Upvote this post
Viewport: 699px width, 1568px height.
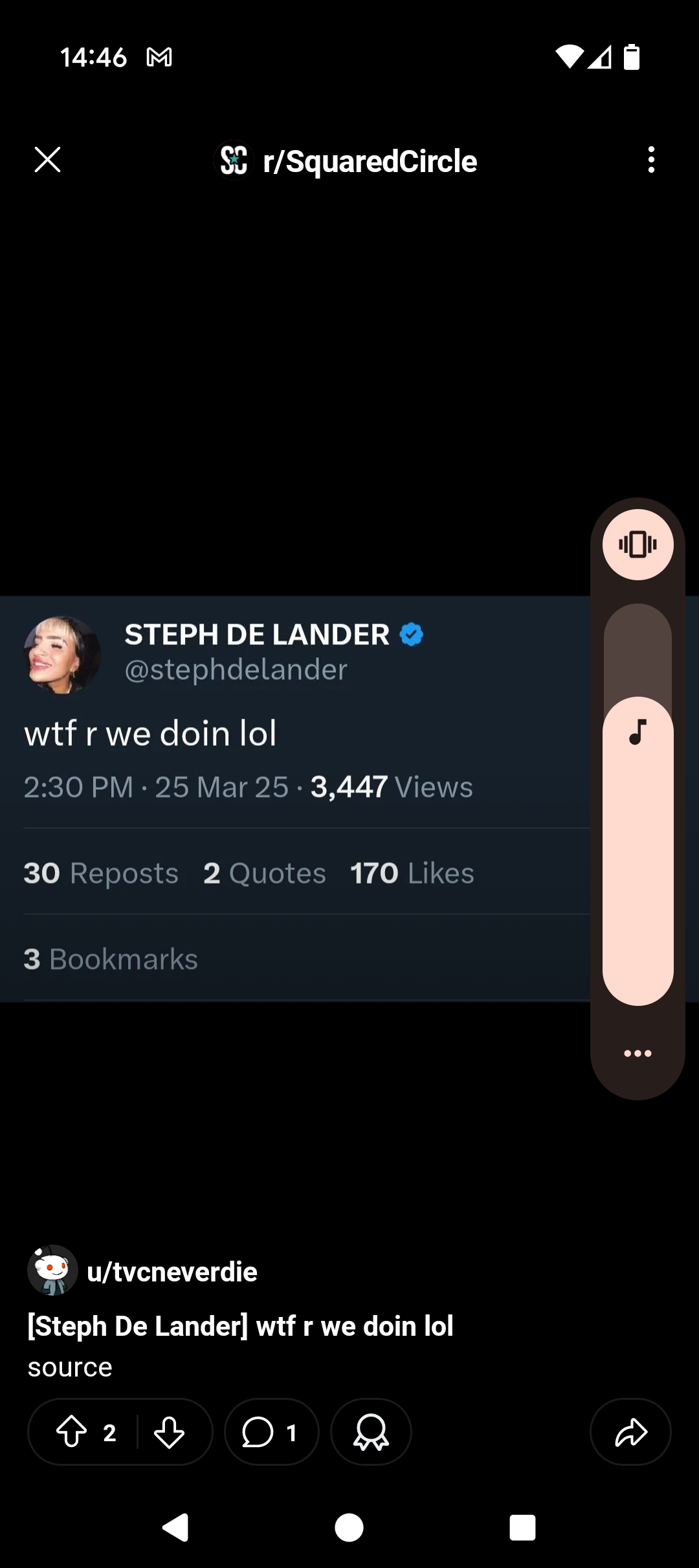(72, 1432)
